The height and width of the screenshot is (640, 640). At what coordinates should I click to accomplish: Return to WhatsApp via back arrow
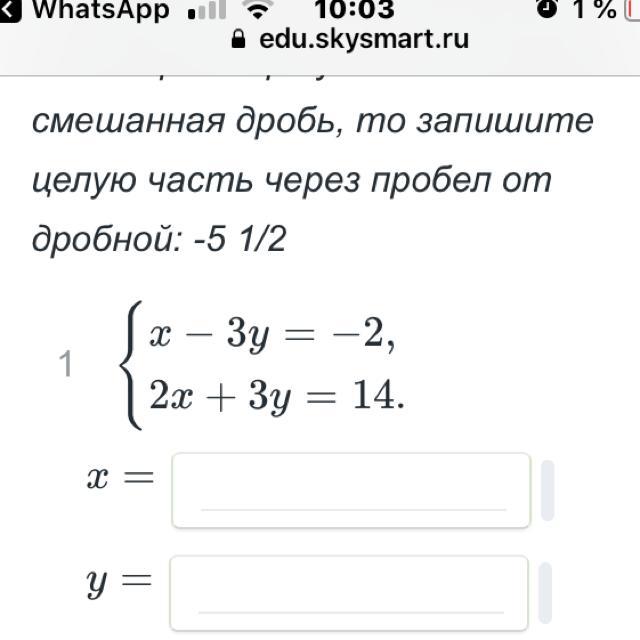pyautogui.click(x=9, y=10)
